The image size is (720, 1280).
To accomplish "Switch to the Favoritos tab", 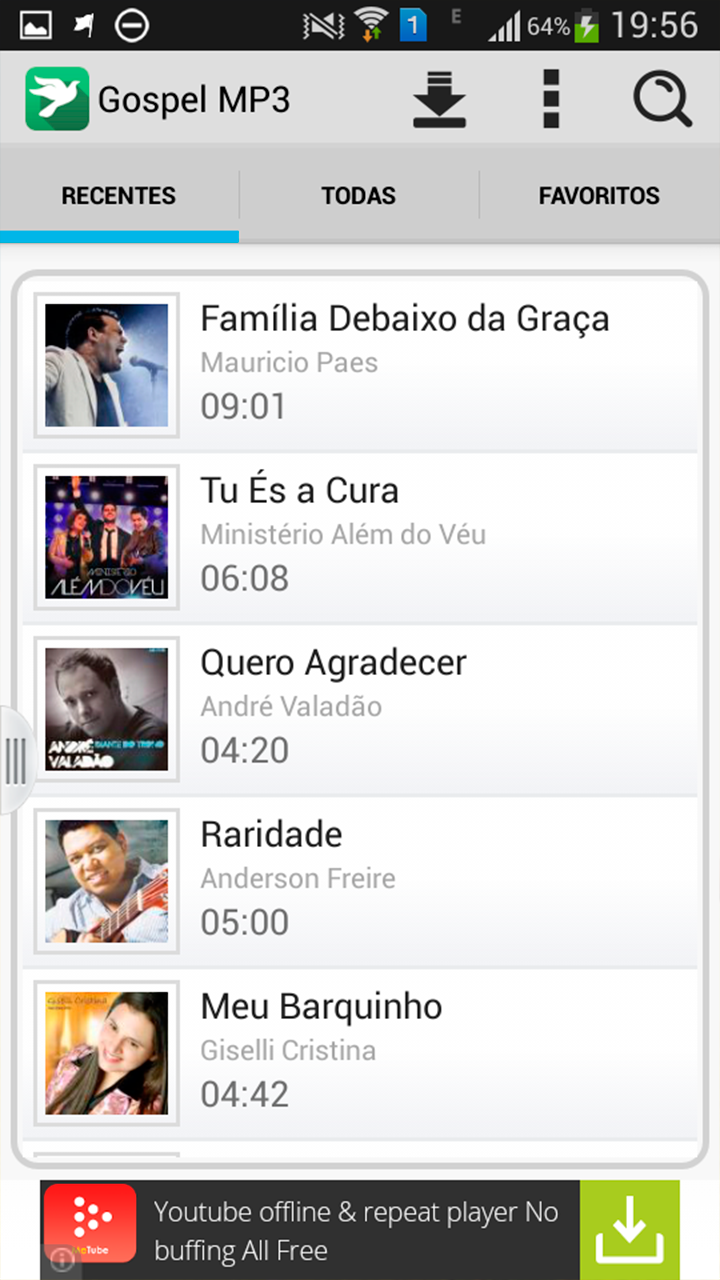I will (x=599, y=196).
